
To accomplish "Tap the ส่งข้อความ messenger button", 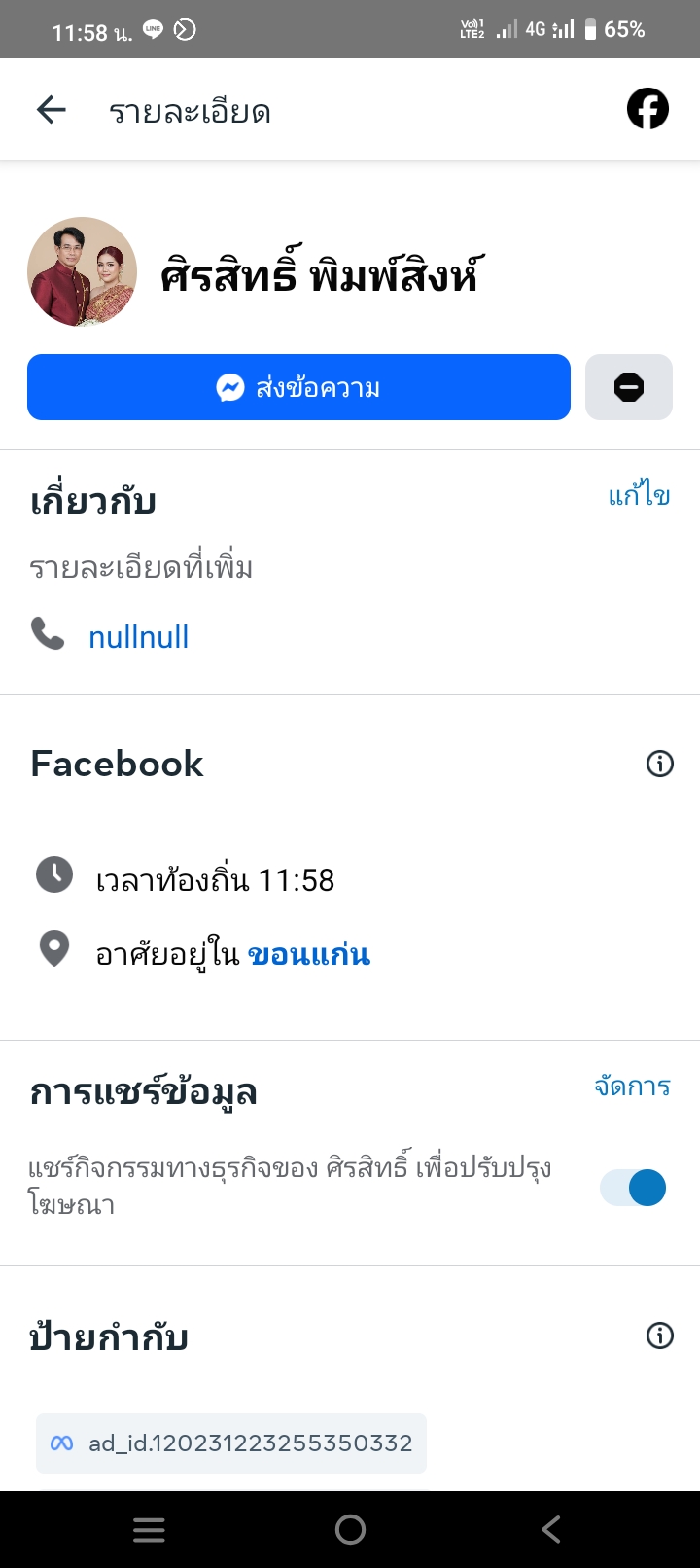I will [x=298, y=387].
